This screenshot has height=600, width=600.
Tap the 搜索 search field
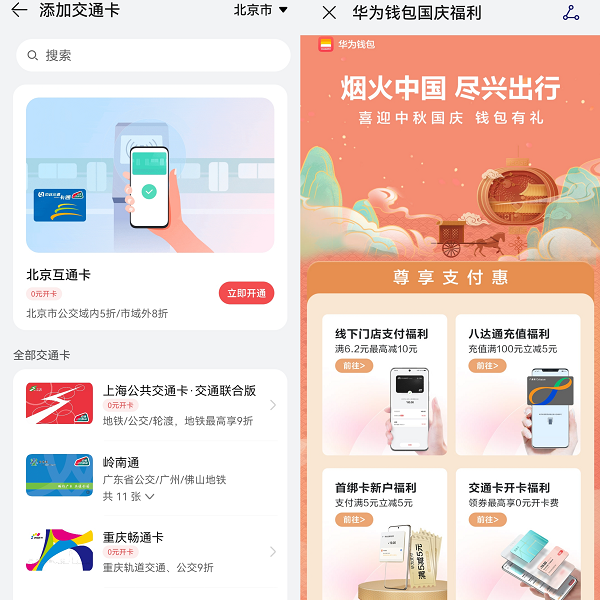click(153, 55)
